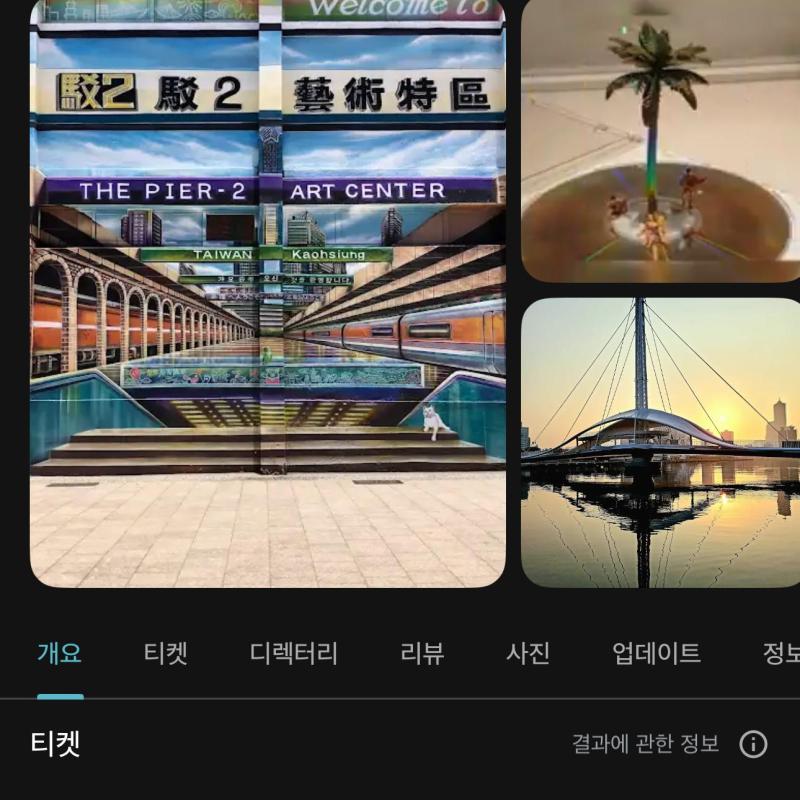View the palm tree sculpture photo

[x=660, y=140]
